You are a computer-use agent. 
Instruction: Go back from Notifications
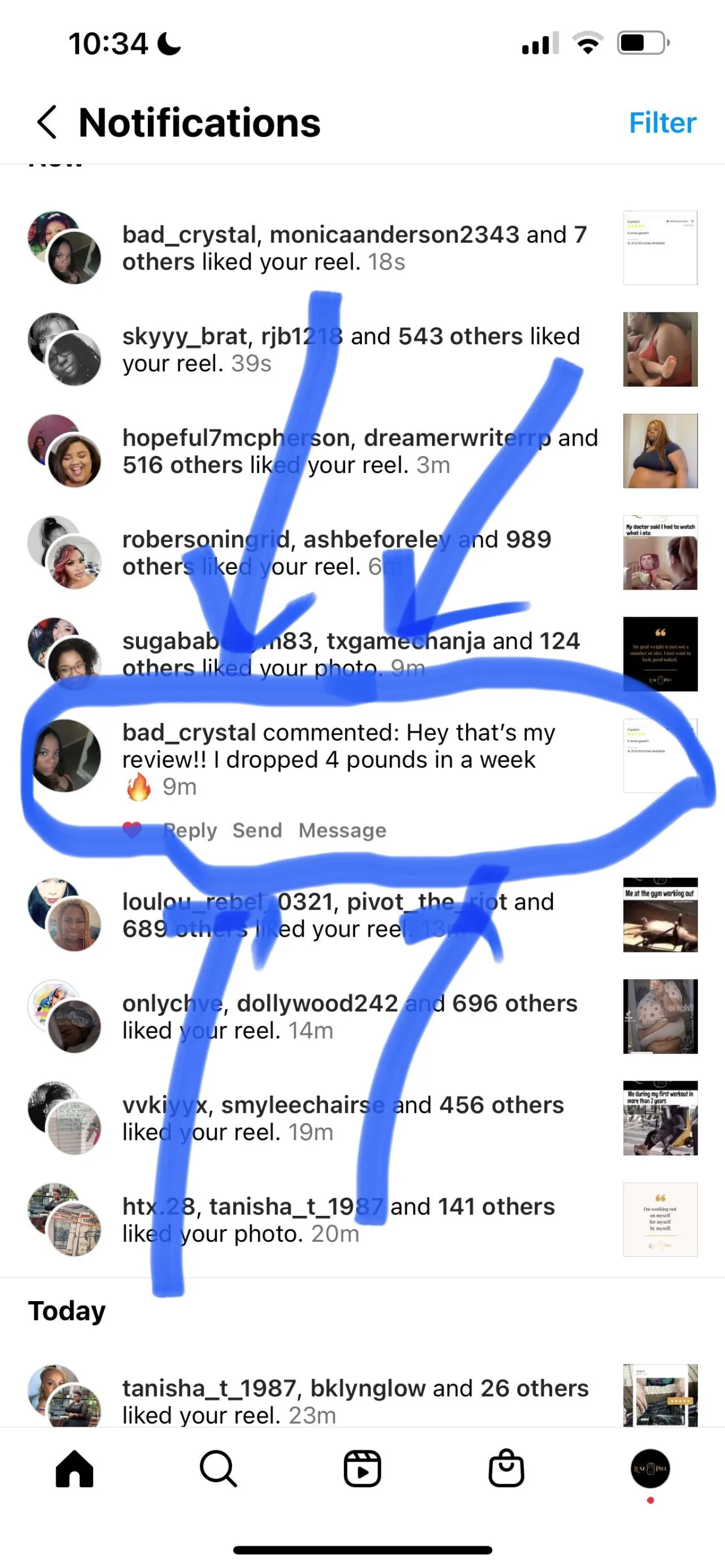[47, 122]
